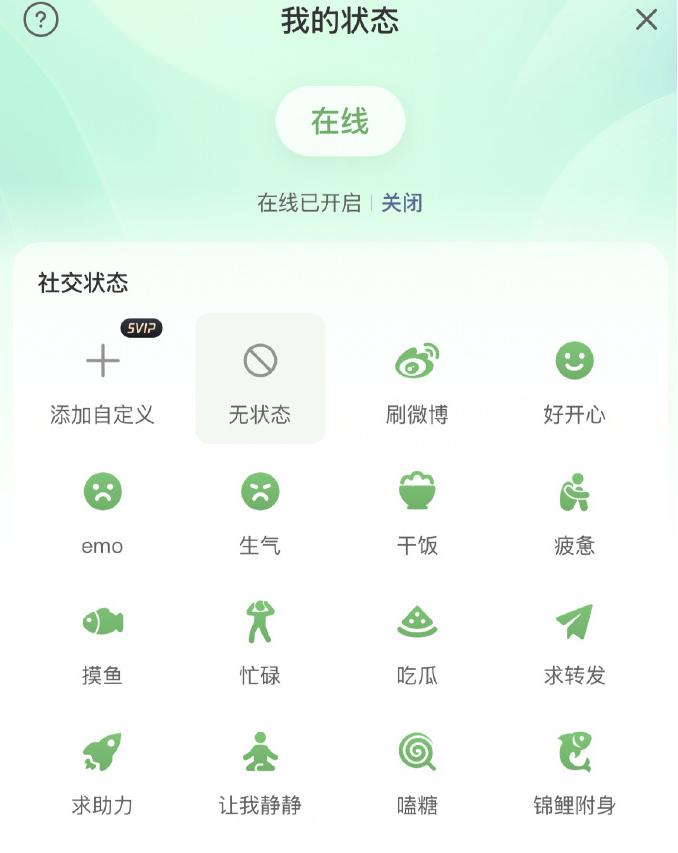Select the 生气 status
The width and height of the screenshot is (678, 853).
260,510
